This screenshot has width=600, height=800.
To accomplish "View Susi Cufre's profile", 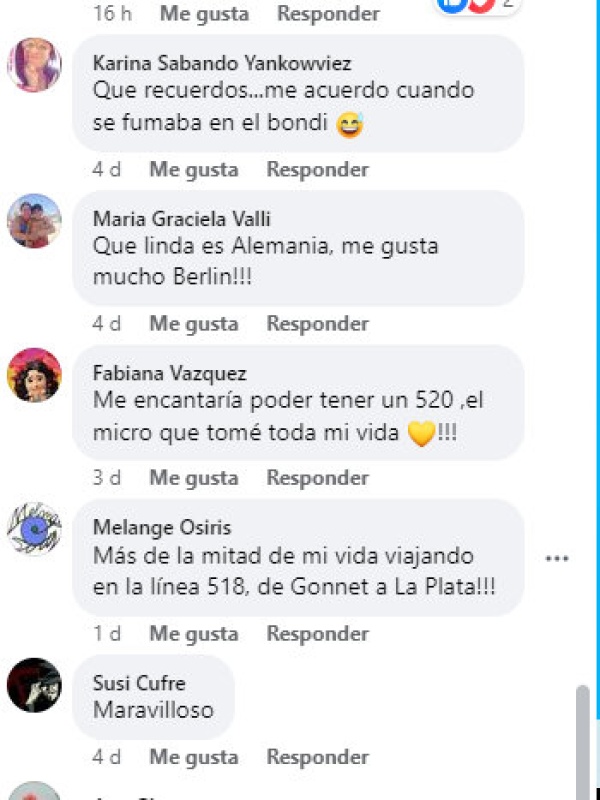I will pyautogui.click(x=139, y=684).
